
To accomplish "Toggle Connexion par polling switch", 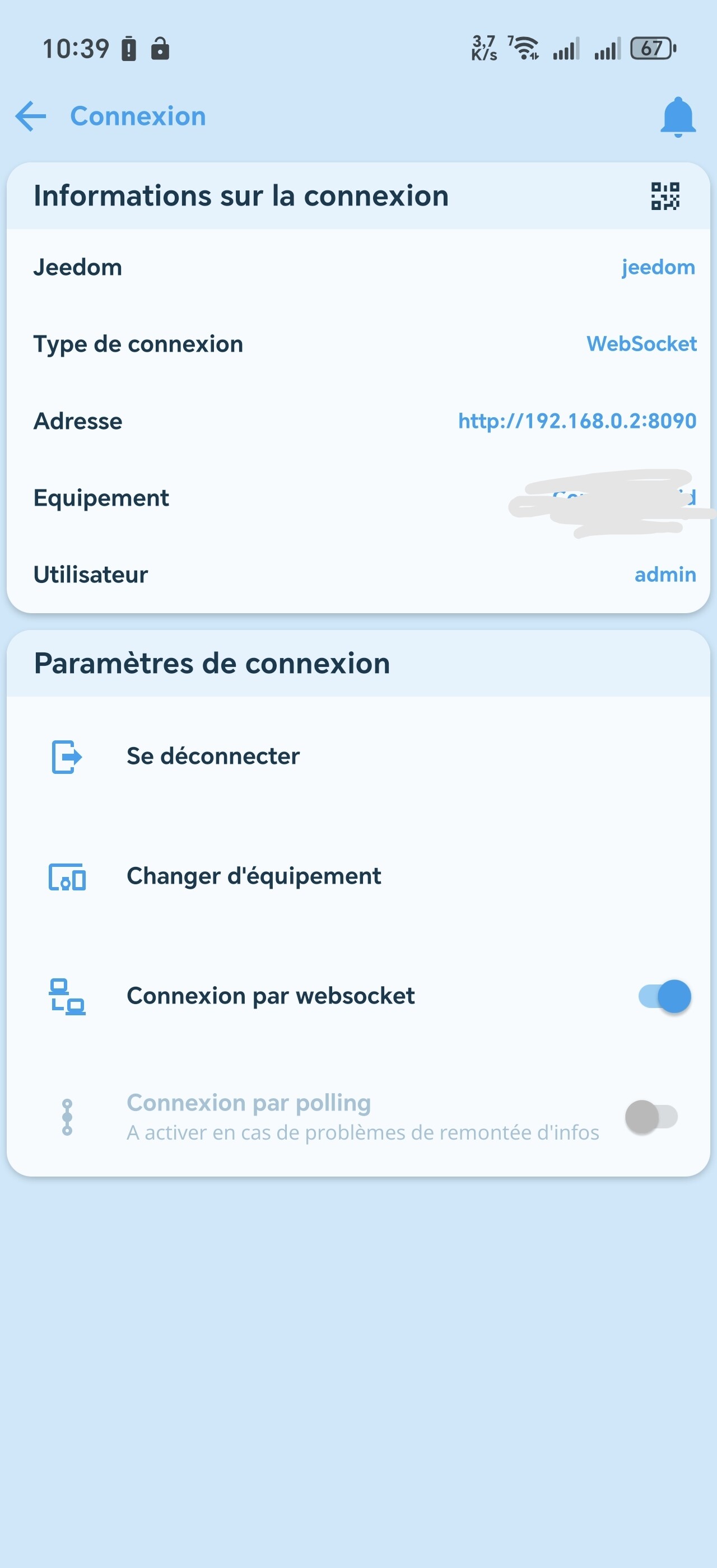I will point(651,1116).
